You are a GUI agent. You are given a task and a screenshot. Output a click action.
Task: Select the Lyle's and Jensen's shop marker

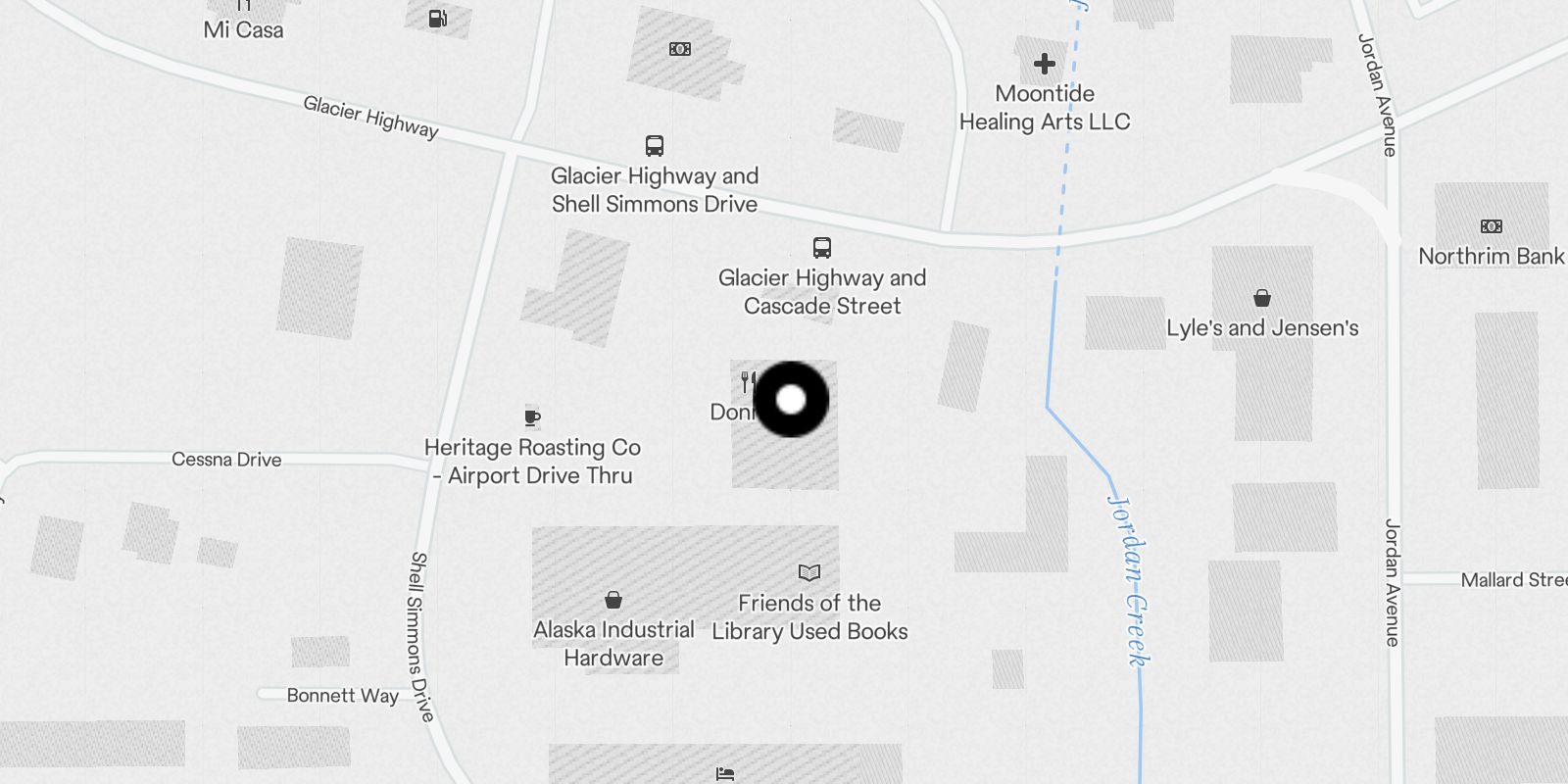pyautogui.click(x=1262, y=299)
